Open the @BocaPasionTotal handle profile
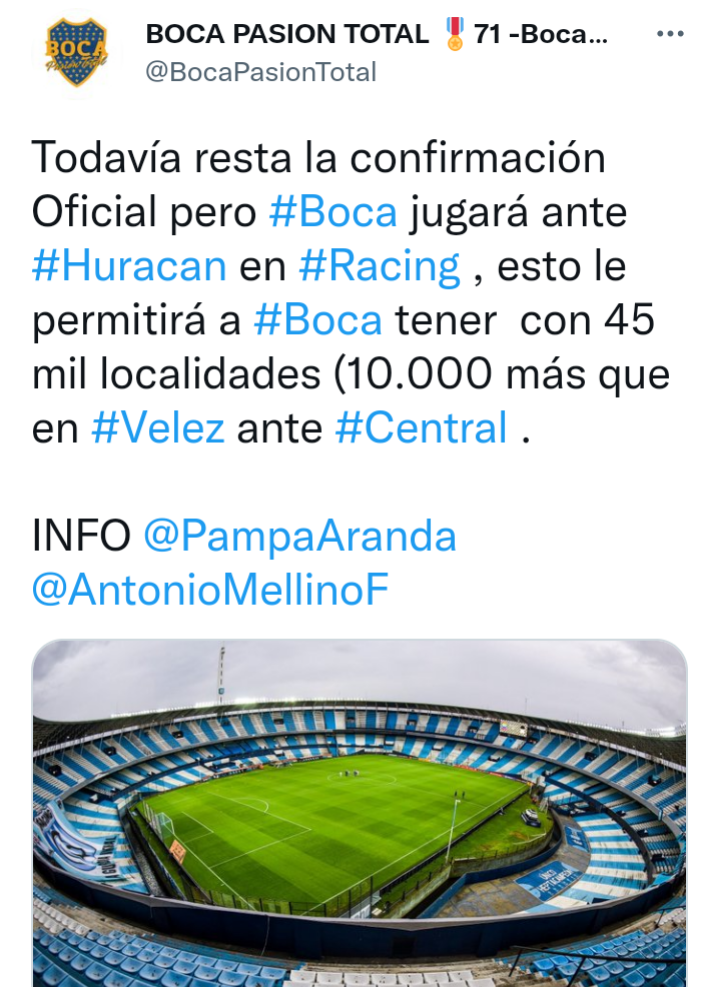 pos(261,72)
